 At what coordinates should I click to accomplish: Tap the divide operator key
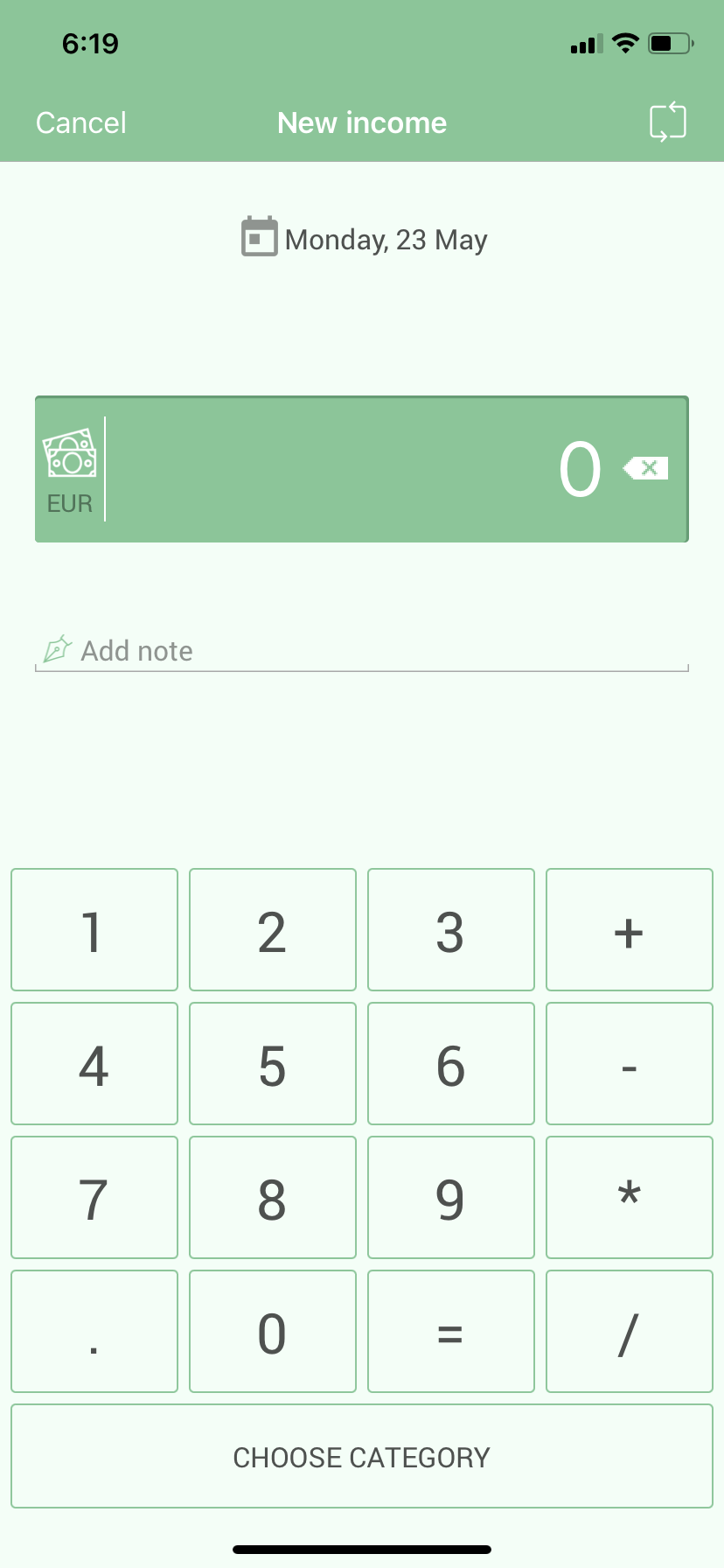pyautogui.click(x=630, y=1332)
